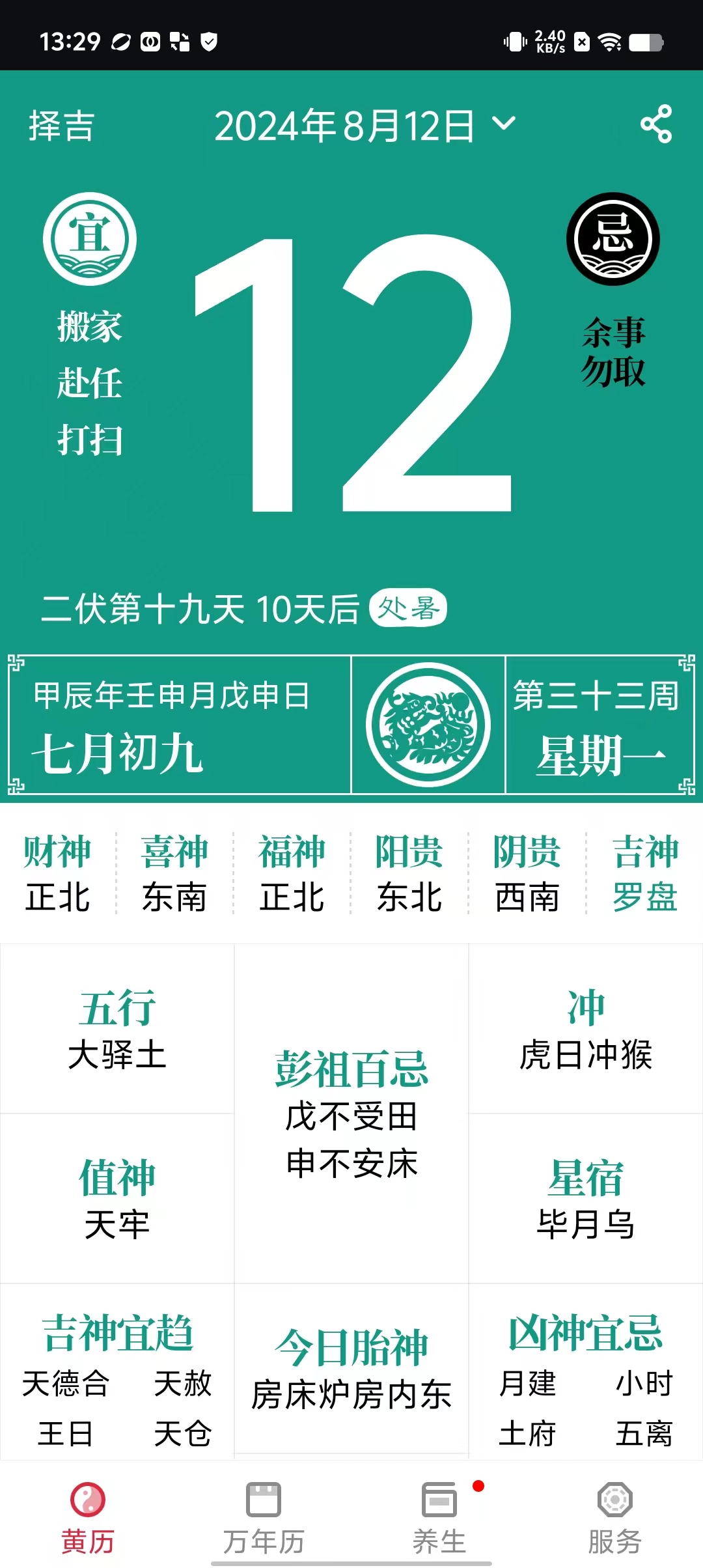Tap the 忌 (avoid) black circle emblem
The width and height of the screenshot is (703, 1568).
(x=613, y=238)
